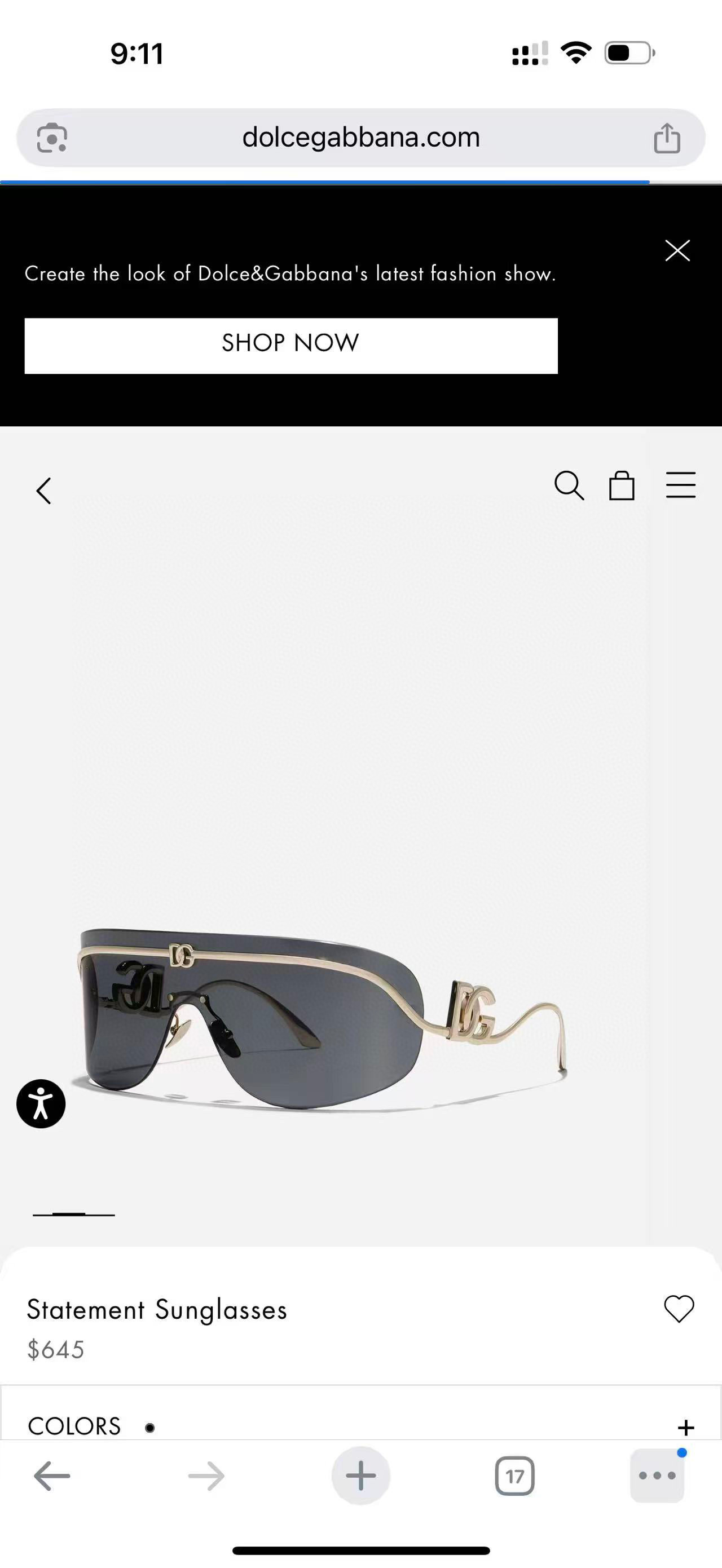Navigate back in the browser toolbar
Viewport: 722px width, 1568px height.
click(52, 1476)
